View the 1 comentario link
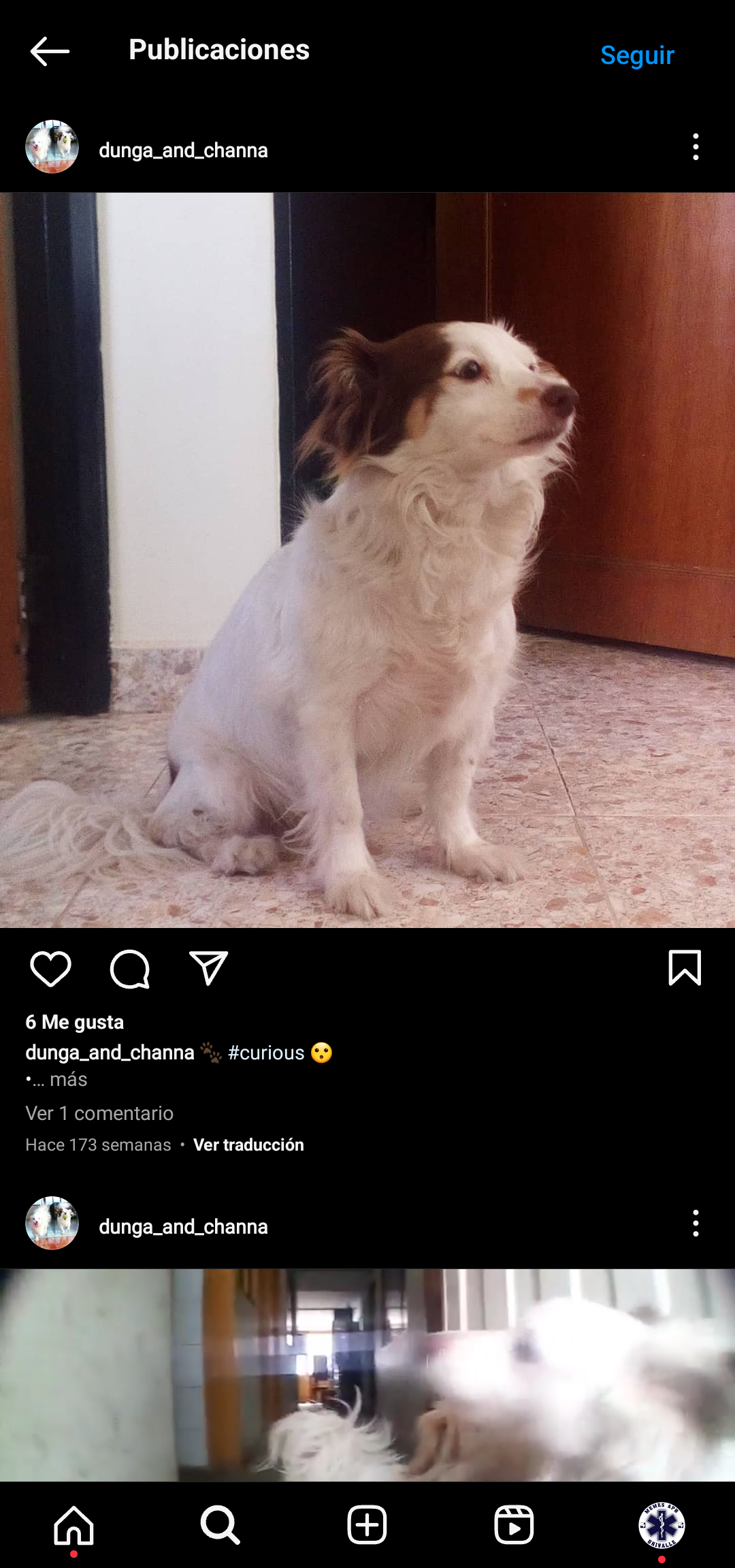This screenshot has height=1568, width=735. pyautogui.click(x=99, y=1113)
